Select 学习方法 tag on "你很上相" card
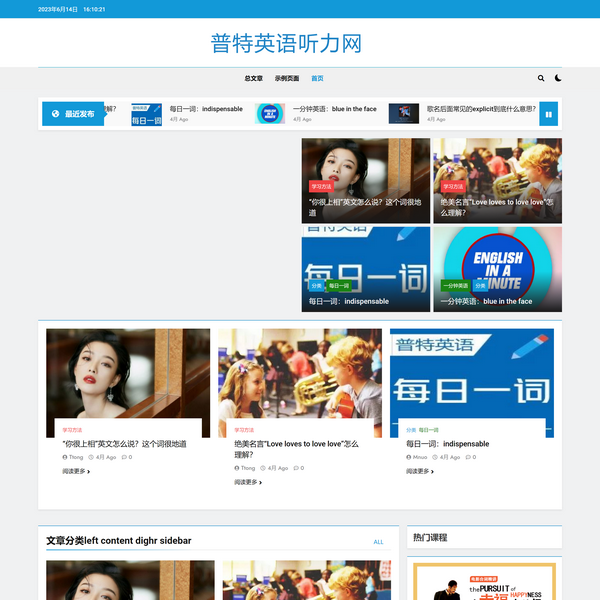600x600 pixels. click(x=72, y=430)
